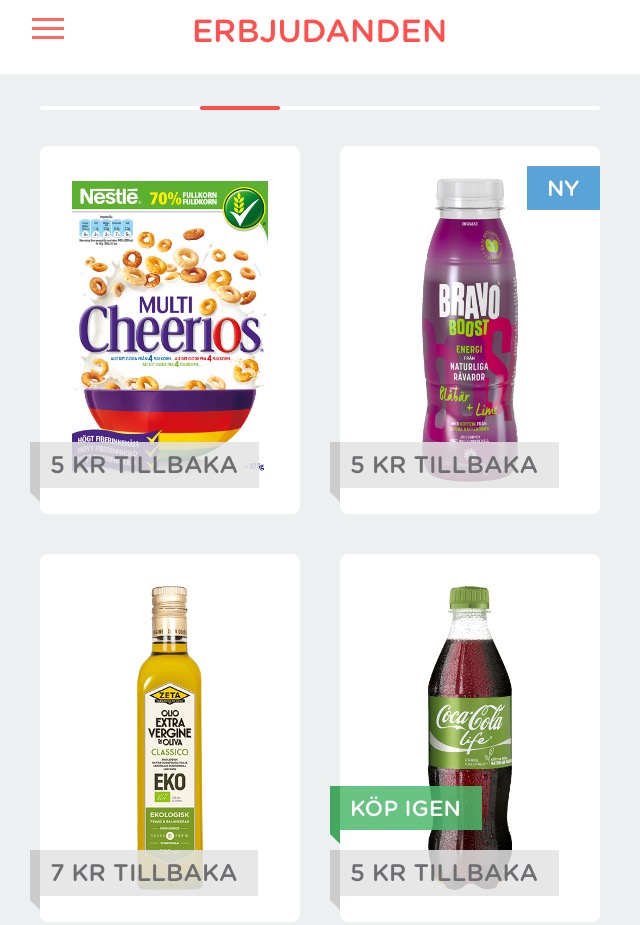Open the hamburger menu
The width and height of the screenshot is (640, 925).
48,29
